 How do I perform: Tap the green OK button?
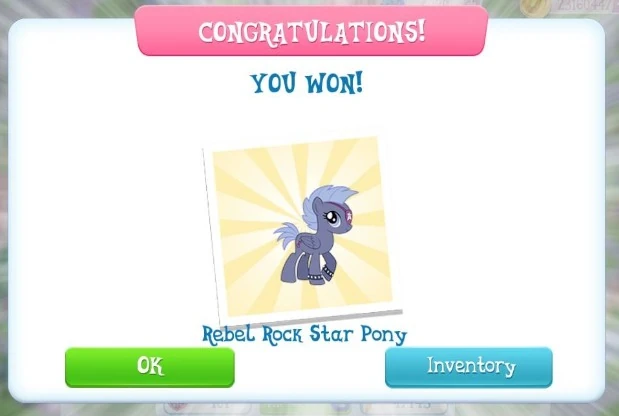150,367
